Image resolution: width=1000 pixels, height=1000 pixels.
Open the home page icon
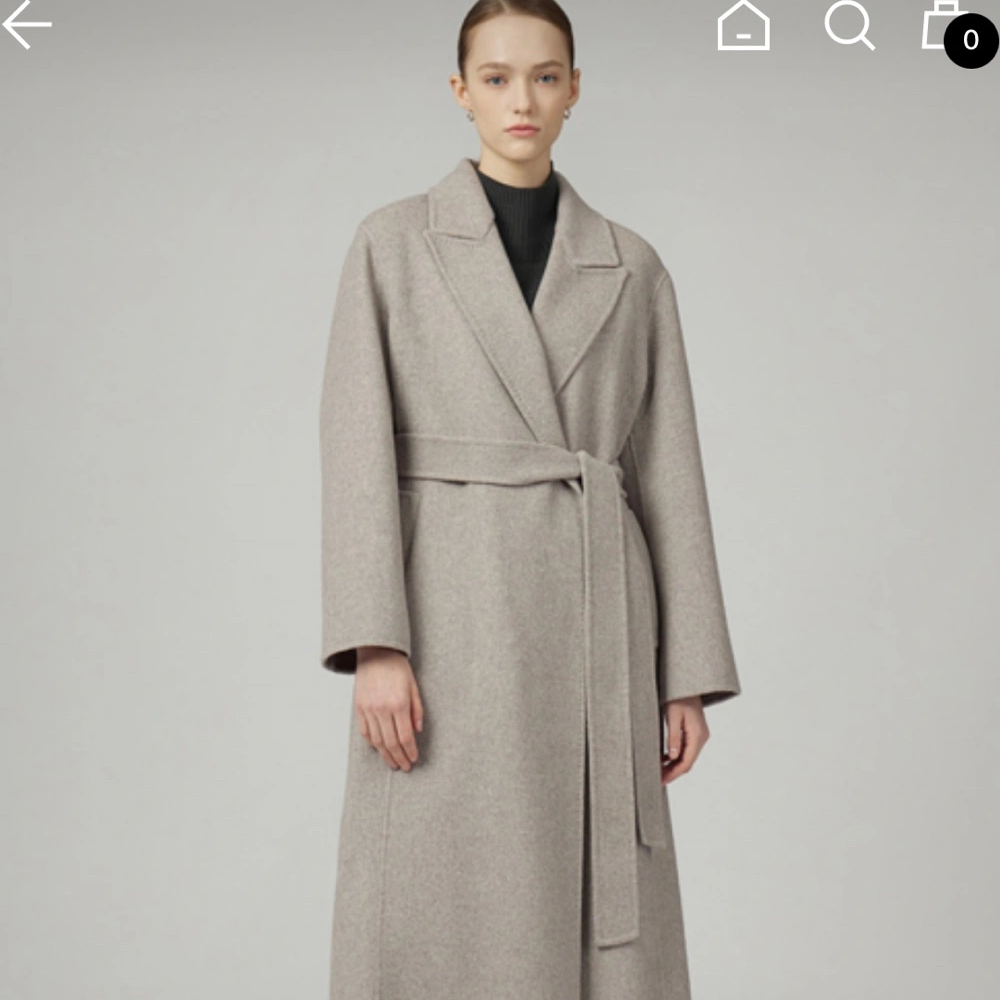(x=744, y=25)
